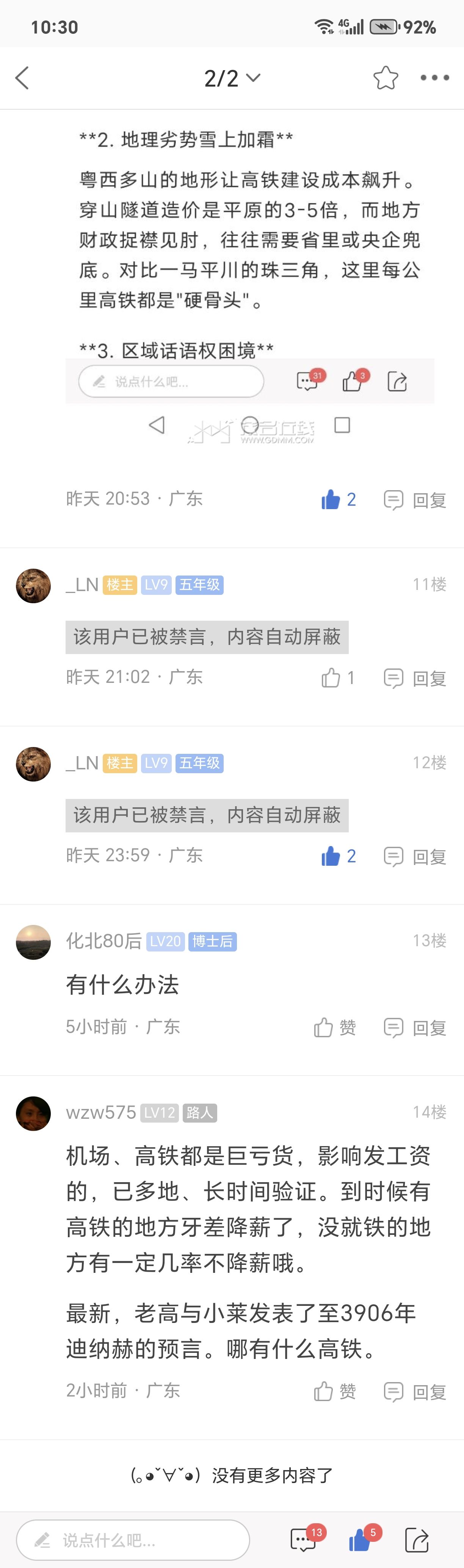Open the three-dot overflow menu

tap(434, 78)
